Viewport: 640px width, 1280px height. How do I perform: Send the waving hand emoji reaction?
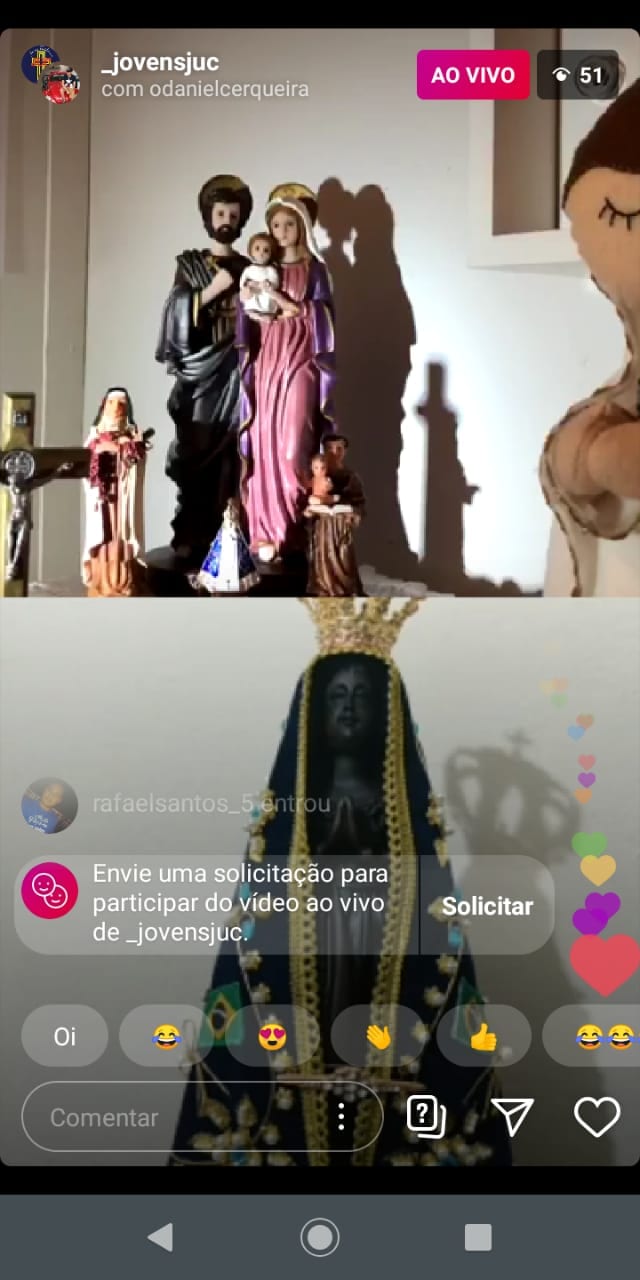(x=378, y=1036)
